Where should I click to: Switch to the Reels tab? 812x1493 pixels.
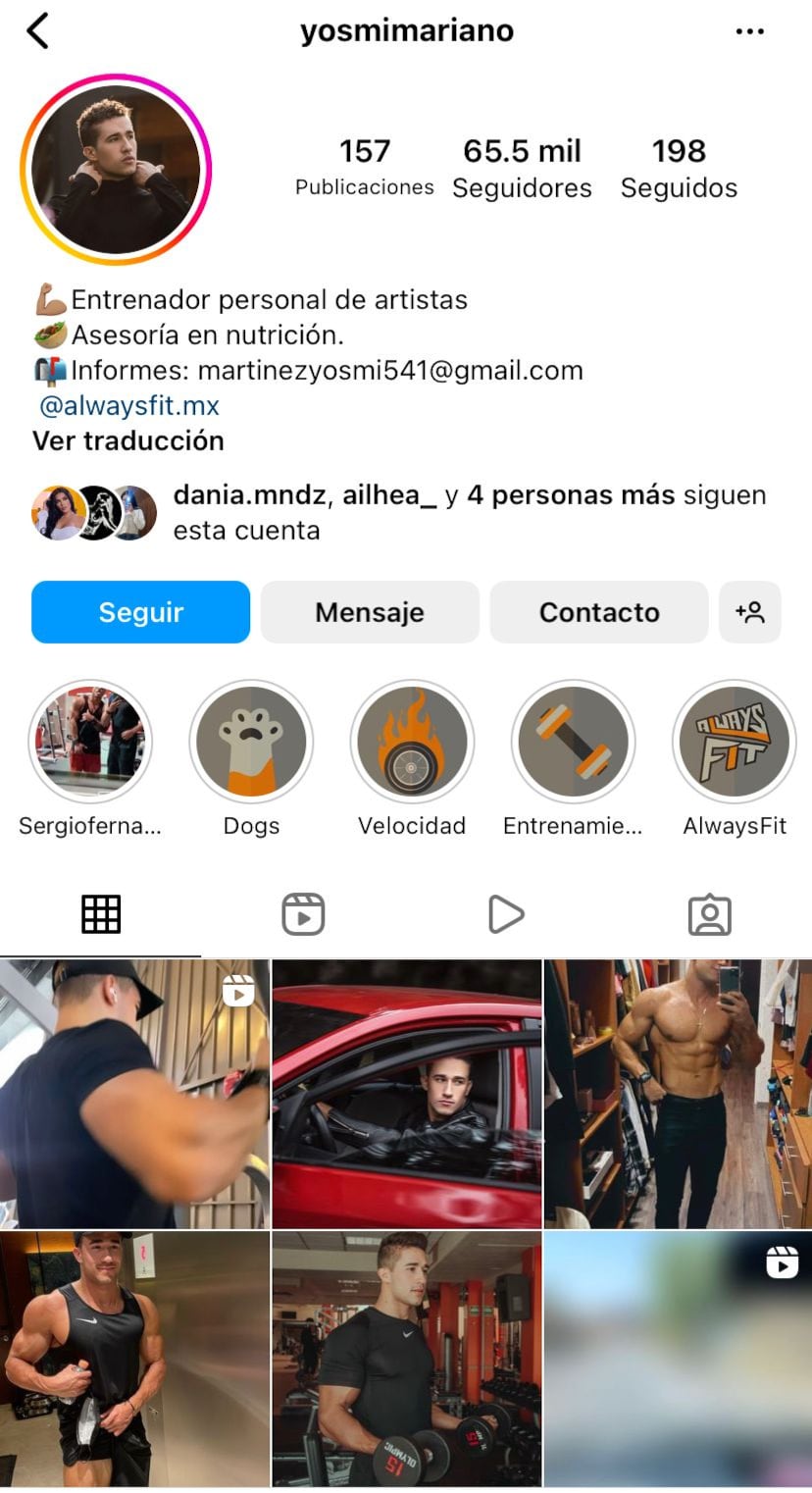coord(303,914)
